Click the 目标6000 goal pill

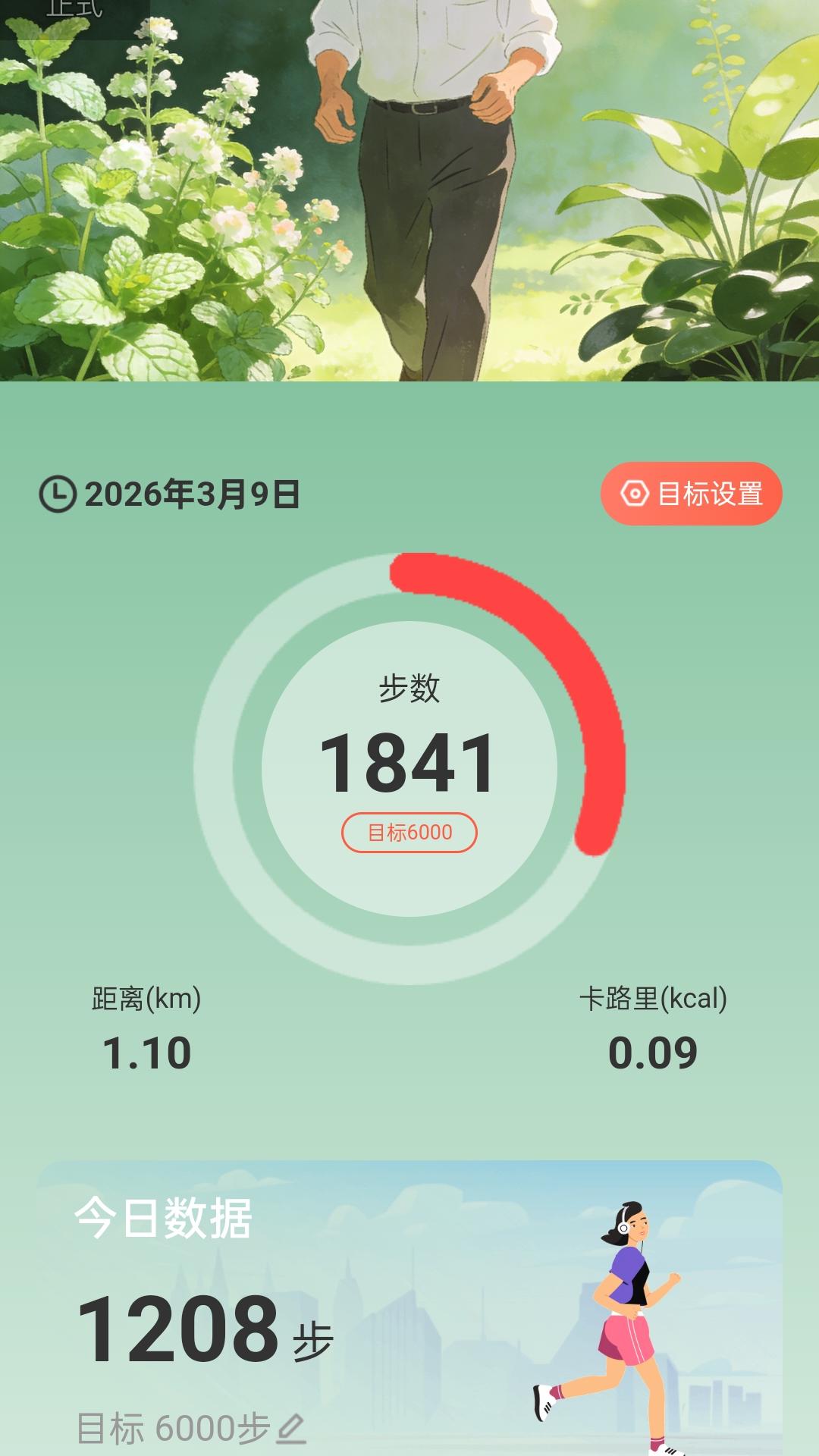409,833
